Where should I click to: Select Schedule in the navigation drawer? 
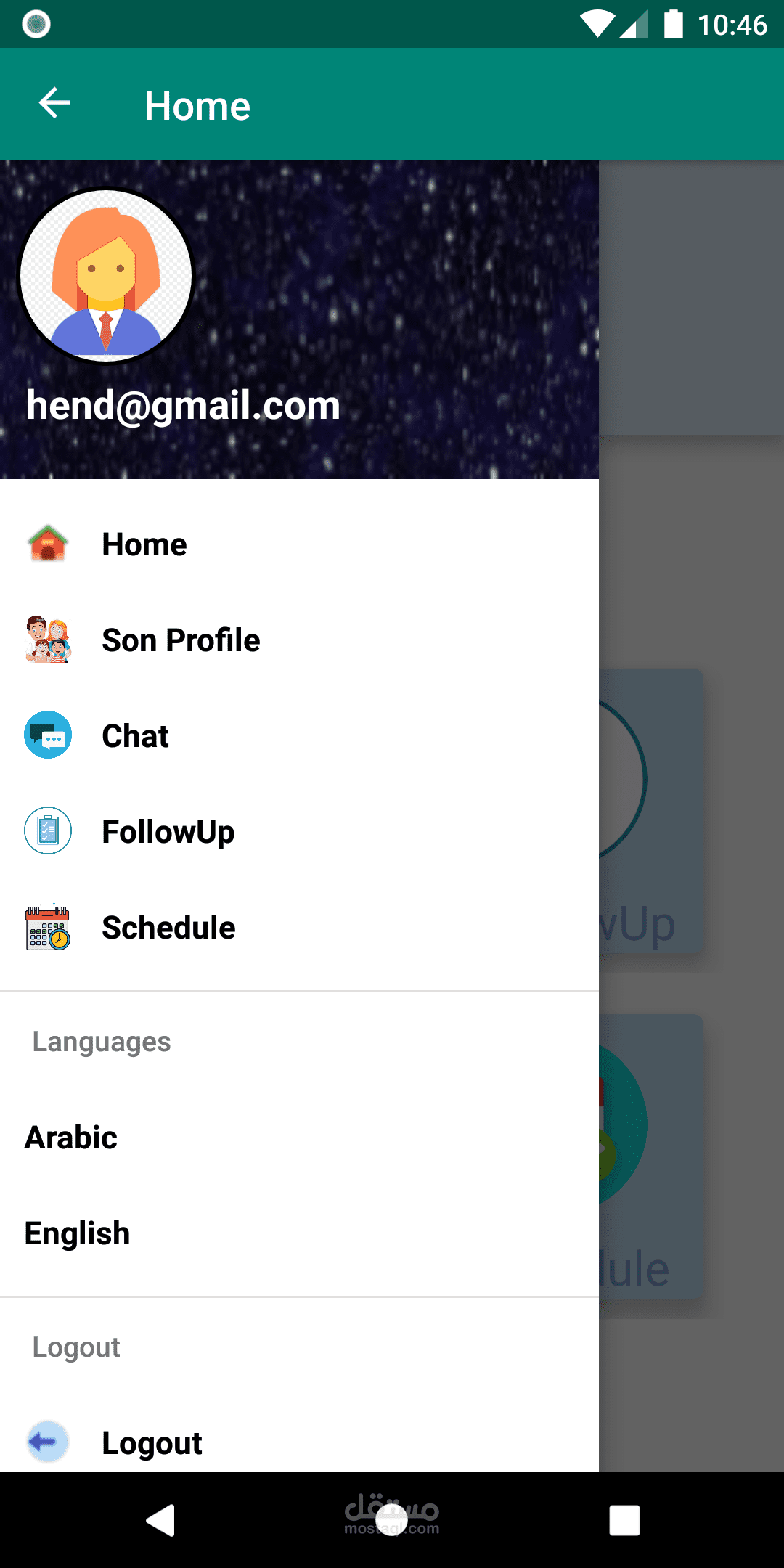[299, 928]
